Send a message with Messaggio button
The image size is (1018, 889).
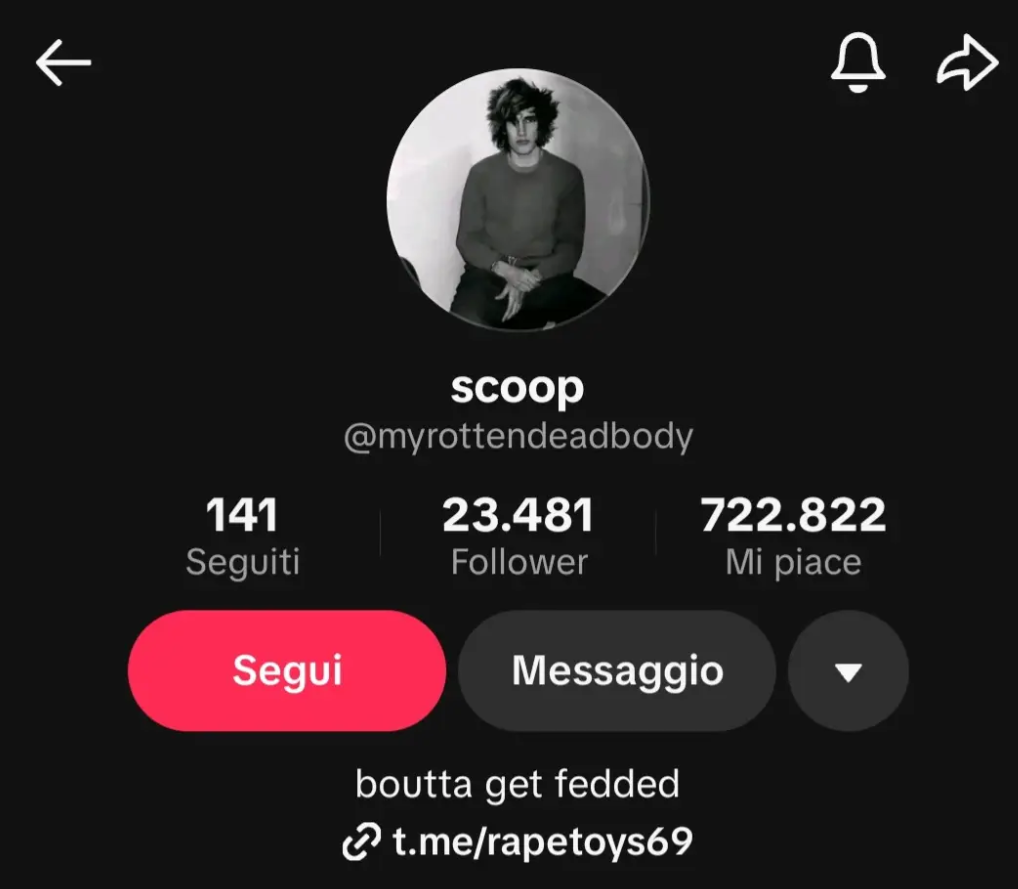tap(617, 670)
